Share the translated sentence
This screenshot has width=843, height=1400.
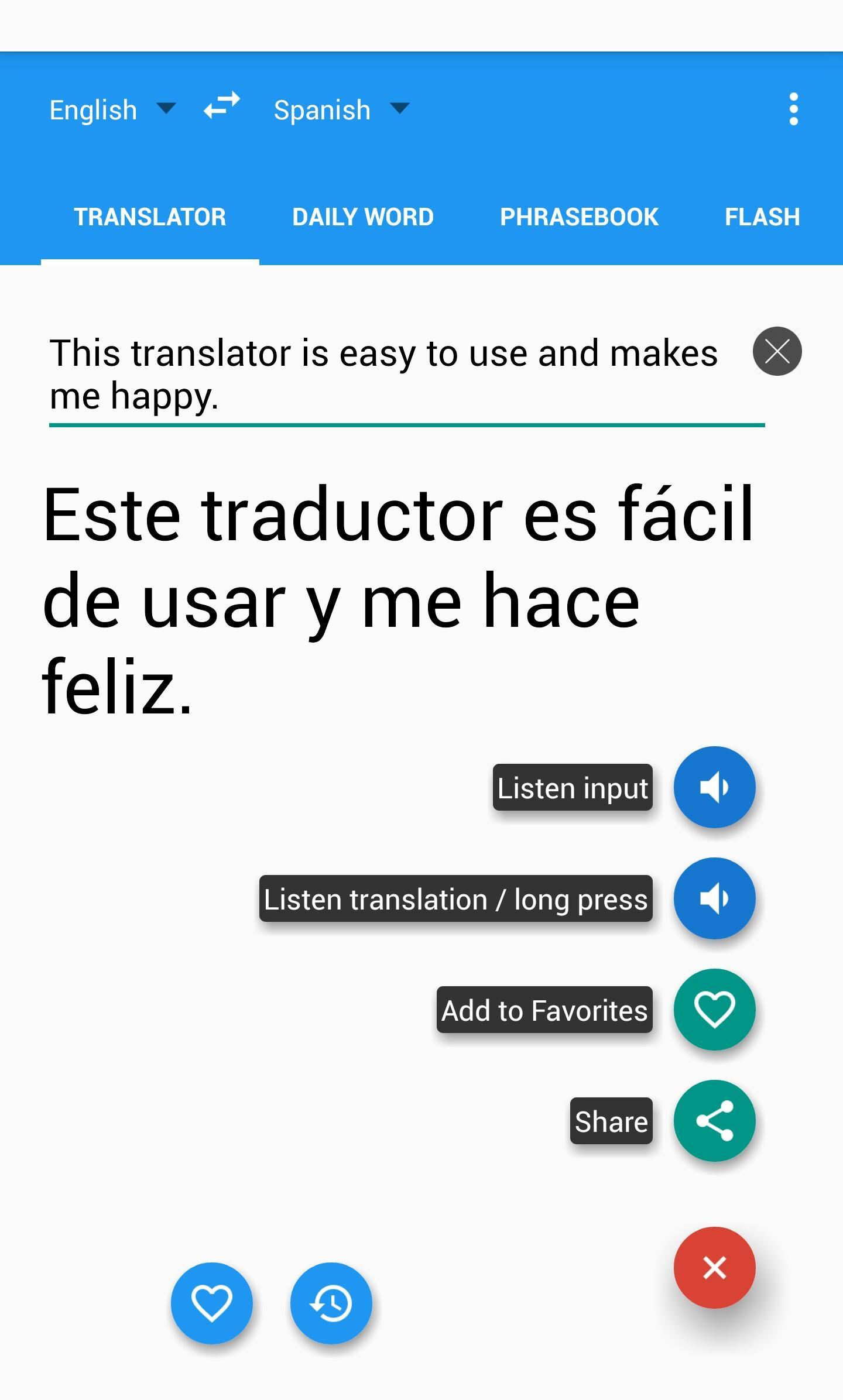click(x=715, y=1121)
